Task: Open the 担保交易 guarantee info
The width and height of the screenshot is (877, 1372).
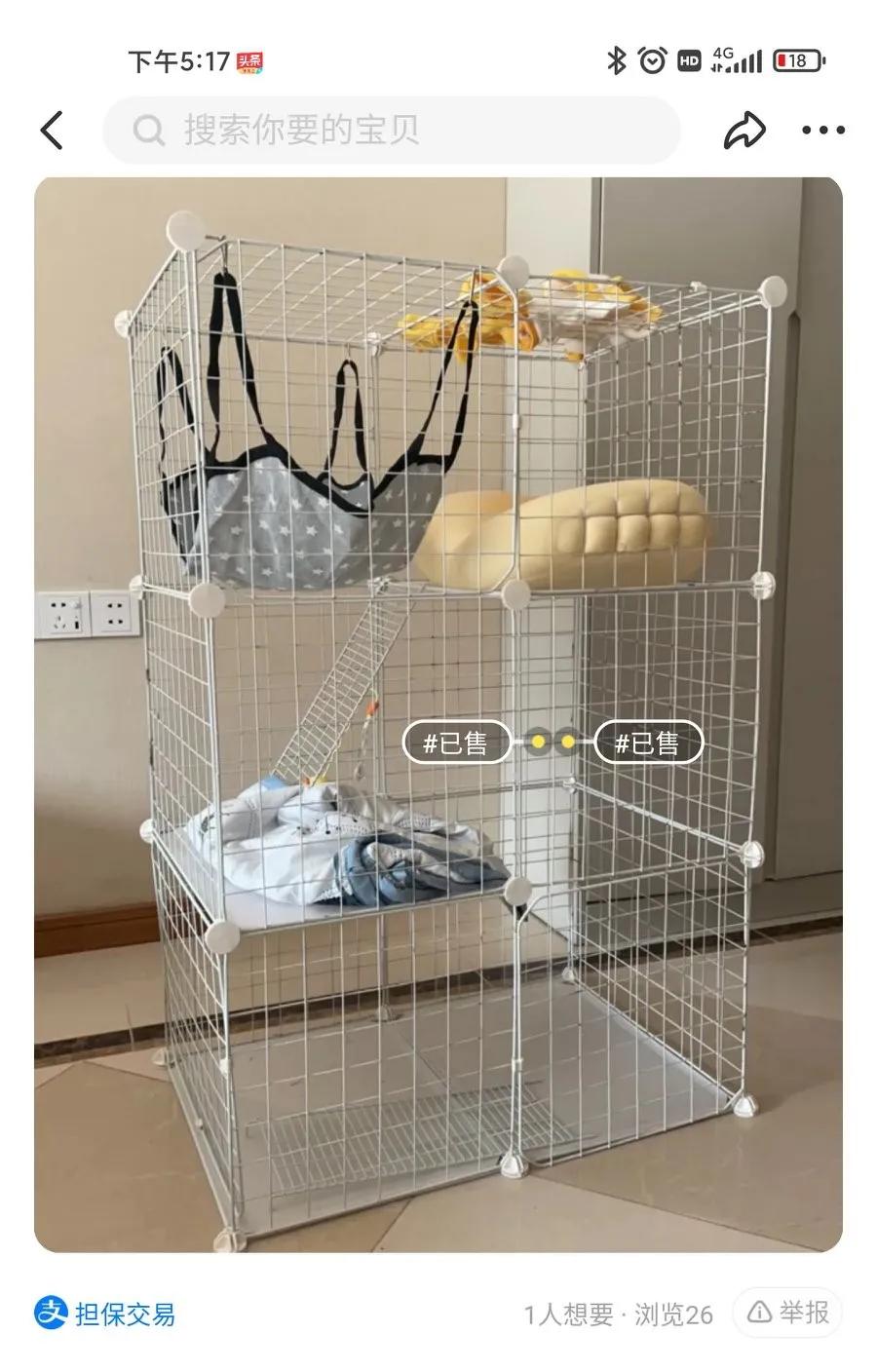Action: point(105,1314)
